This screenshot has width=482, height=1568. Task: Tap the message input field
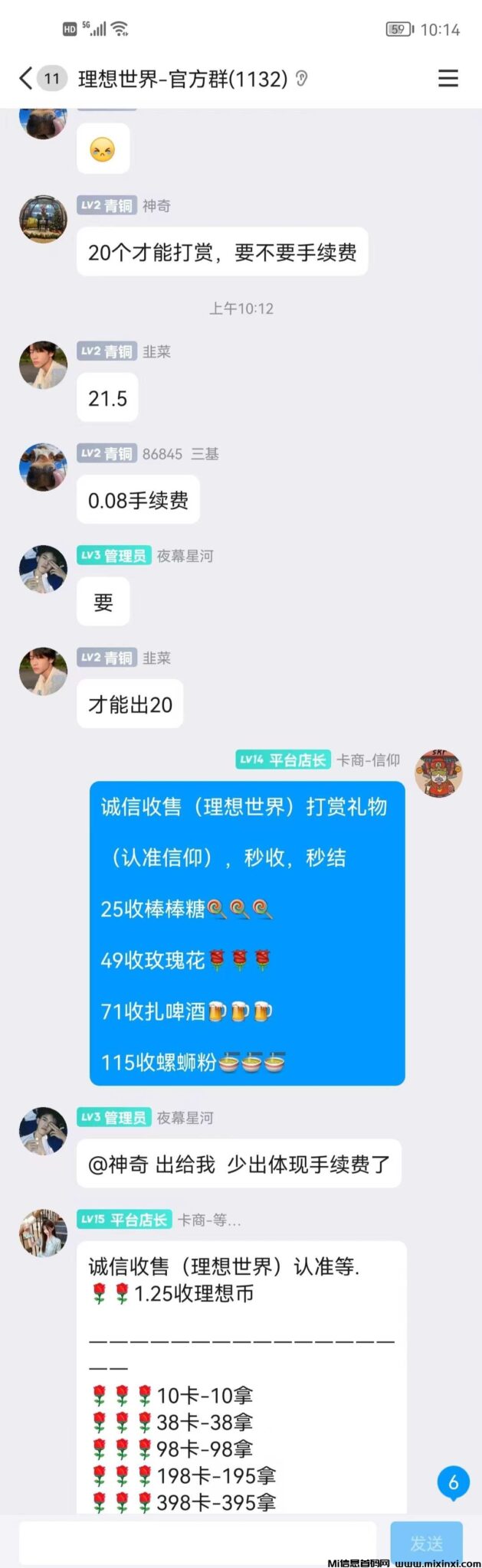198,1542
